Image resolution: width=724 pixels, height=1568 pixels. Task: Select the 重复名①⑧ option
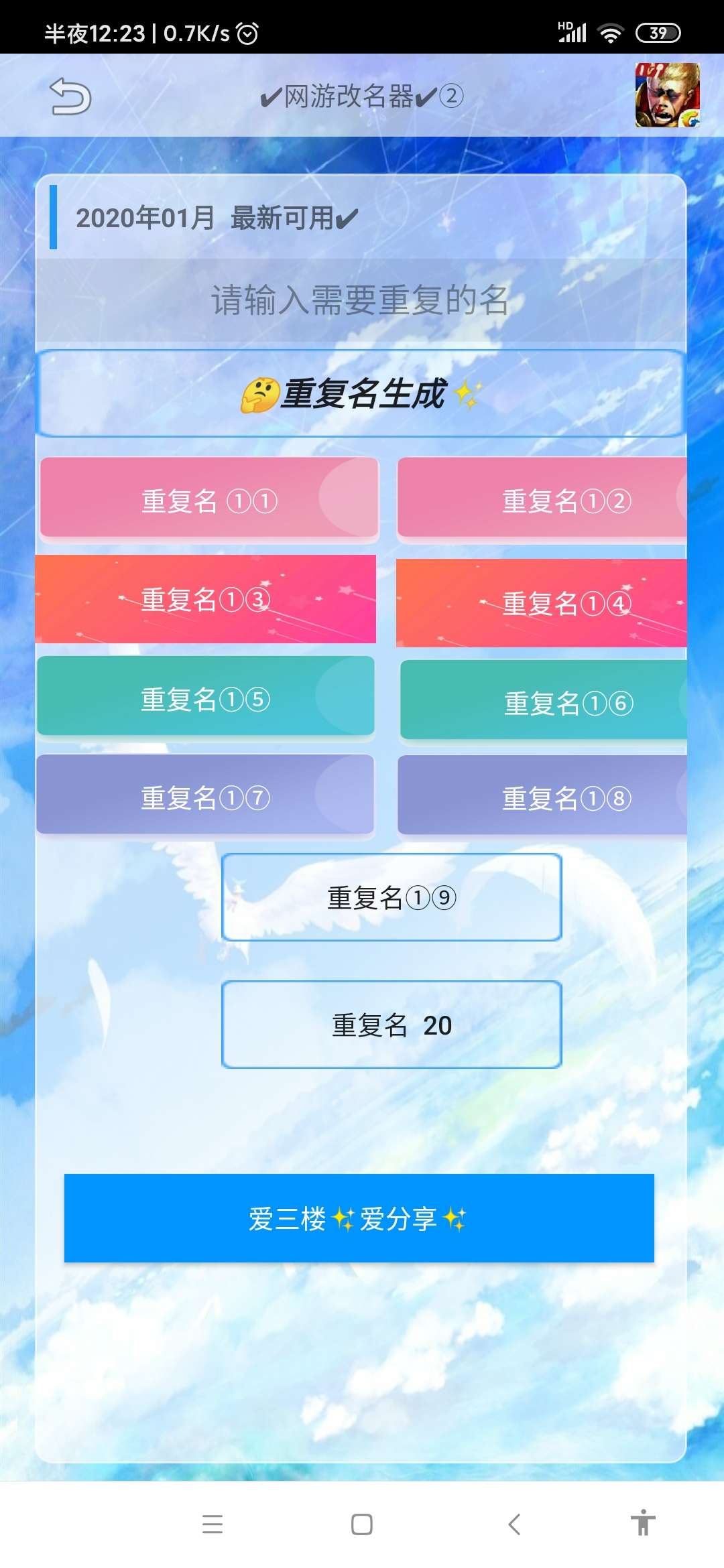[x=542, y=795]
